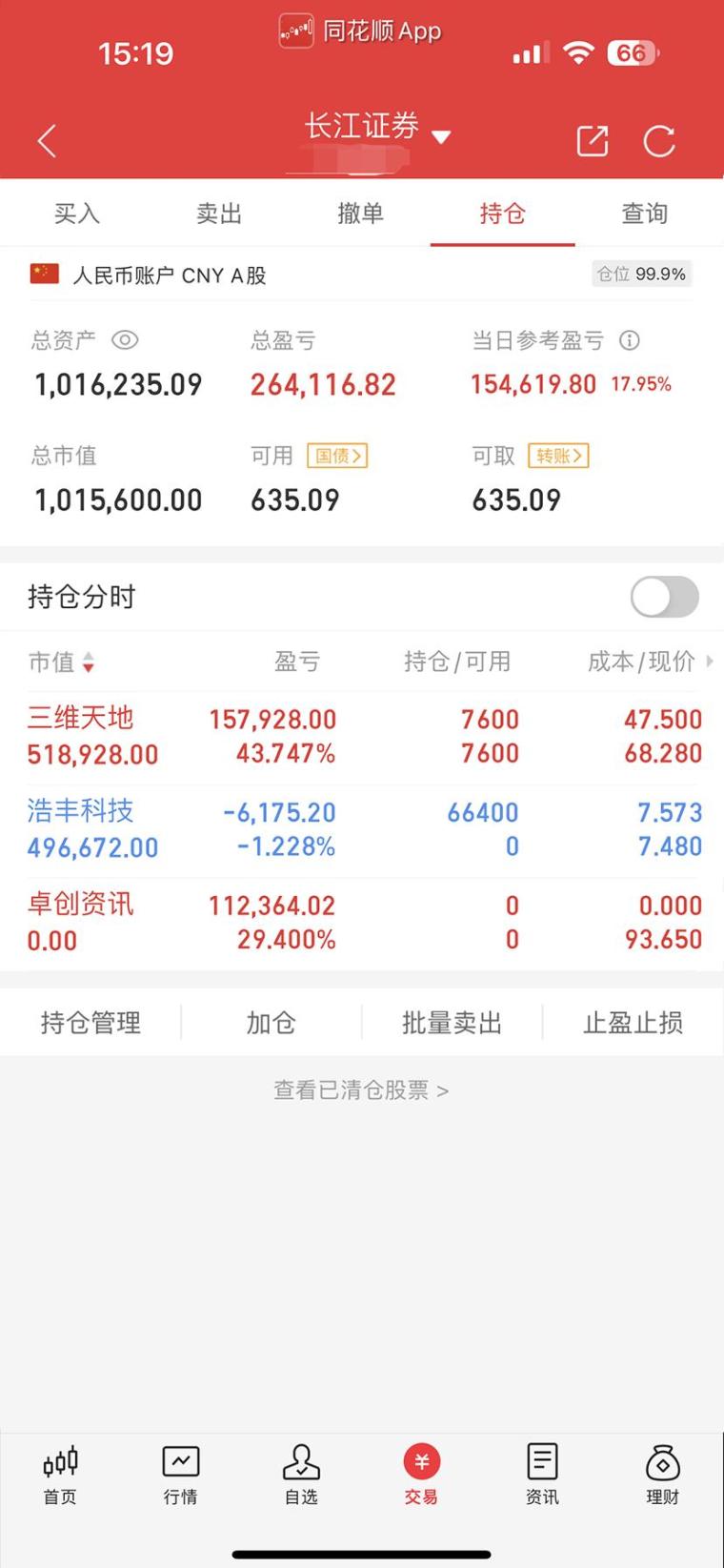Enable the 持仓分时 switch

coord(665,598)
